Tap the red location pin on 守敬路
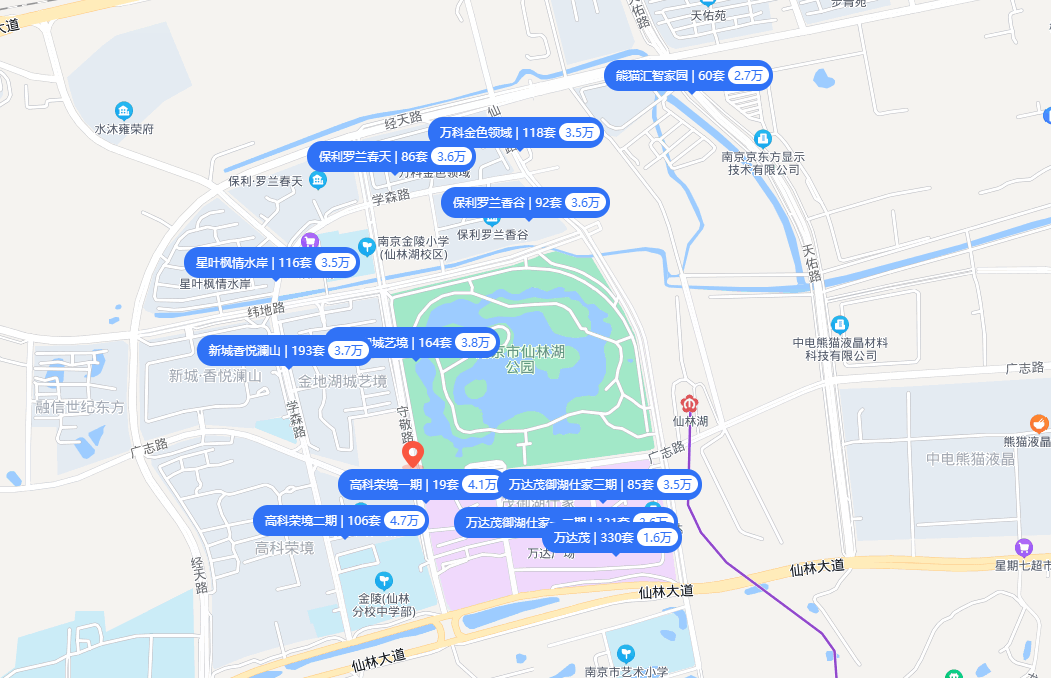This screenshot has height=678, width=1051. click(x=411, y=455)
